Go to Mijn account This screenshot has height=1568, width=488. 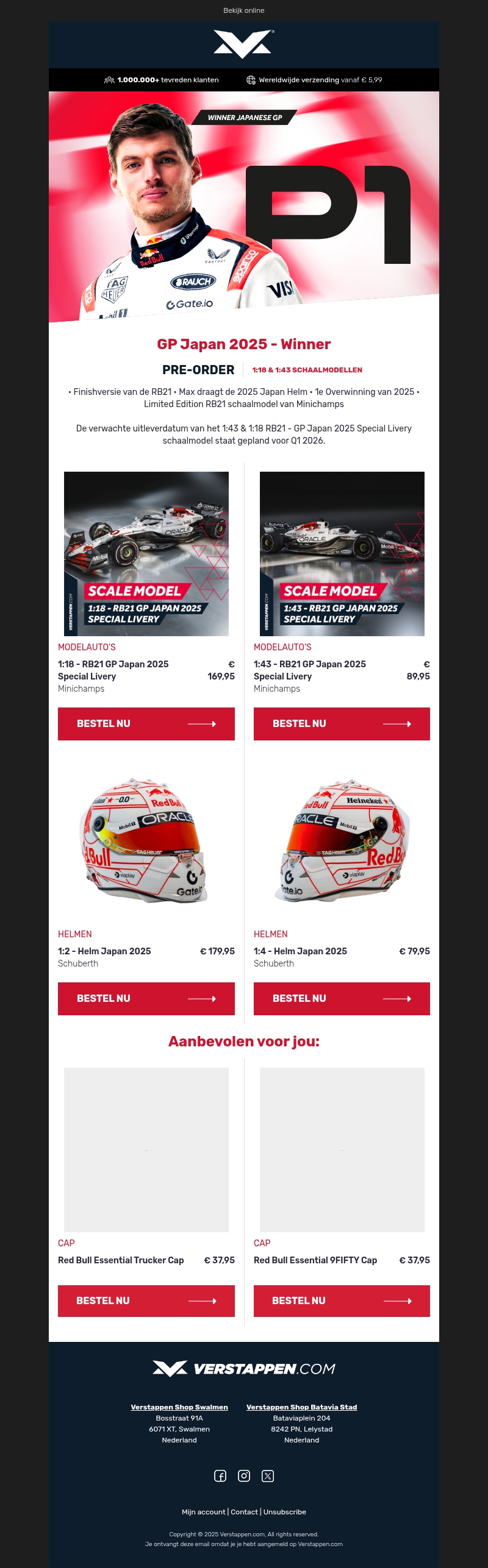(203, 1512)
